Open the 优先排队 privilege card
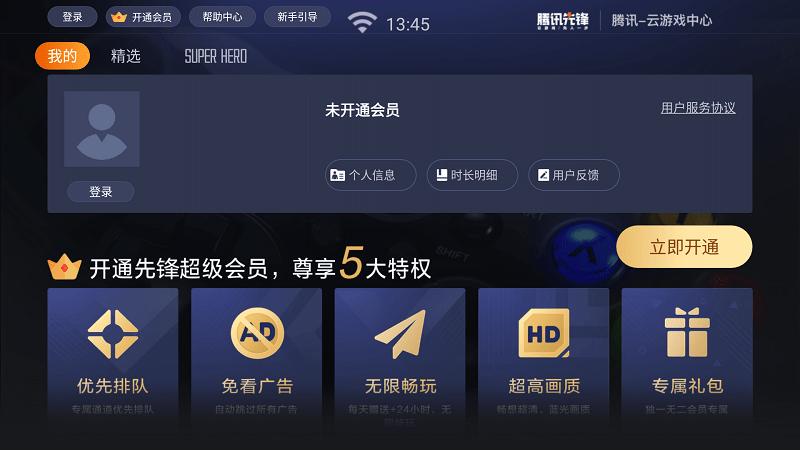800x450 pixels. (x=113, y=350)
